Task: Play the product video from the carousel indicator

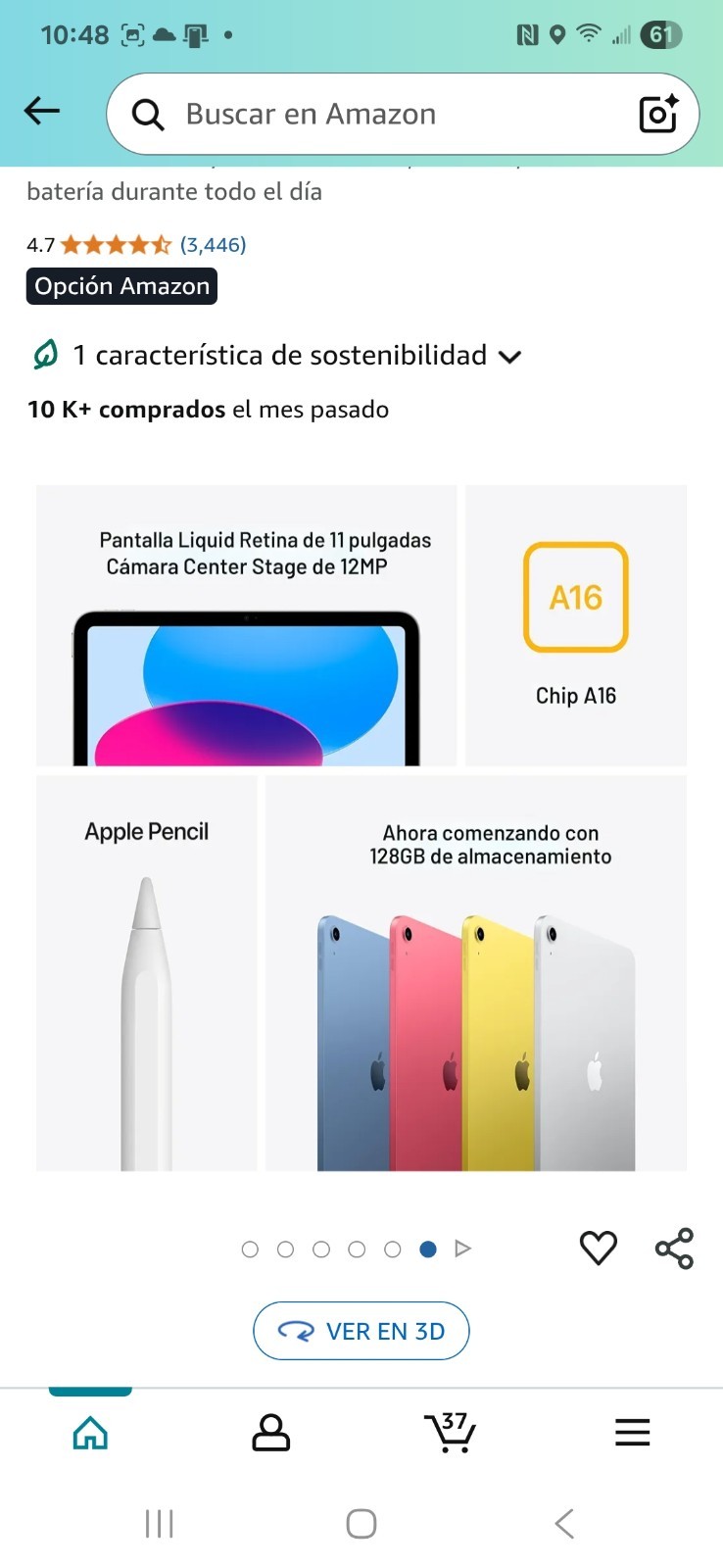Action: (x=463, y=1249)
